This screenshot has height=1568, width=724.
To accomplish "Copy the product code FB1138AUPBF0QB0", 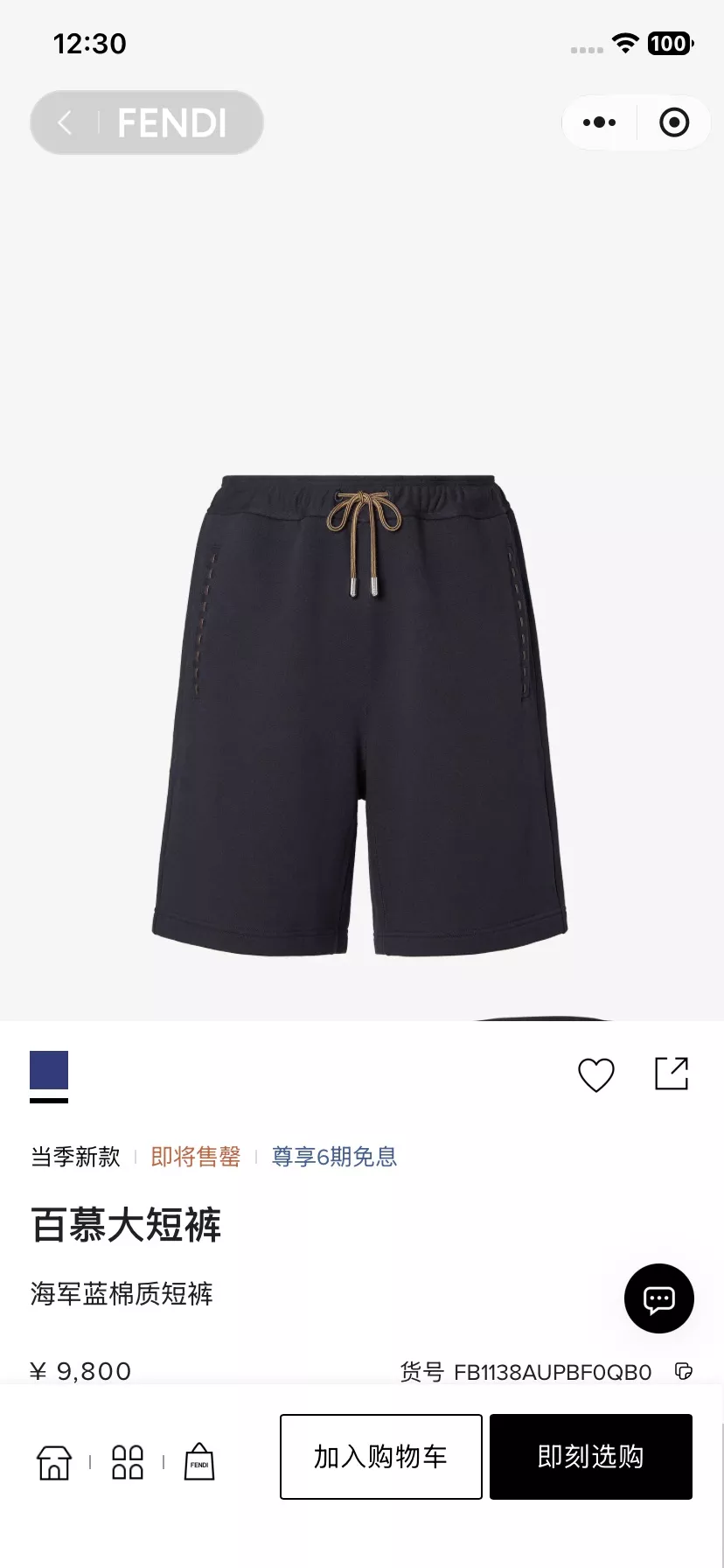I will pyautogui.click(x=685, y=1371).
